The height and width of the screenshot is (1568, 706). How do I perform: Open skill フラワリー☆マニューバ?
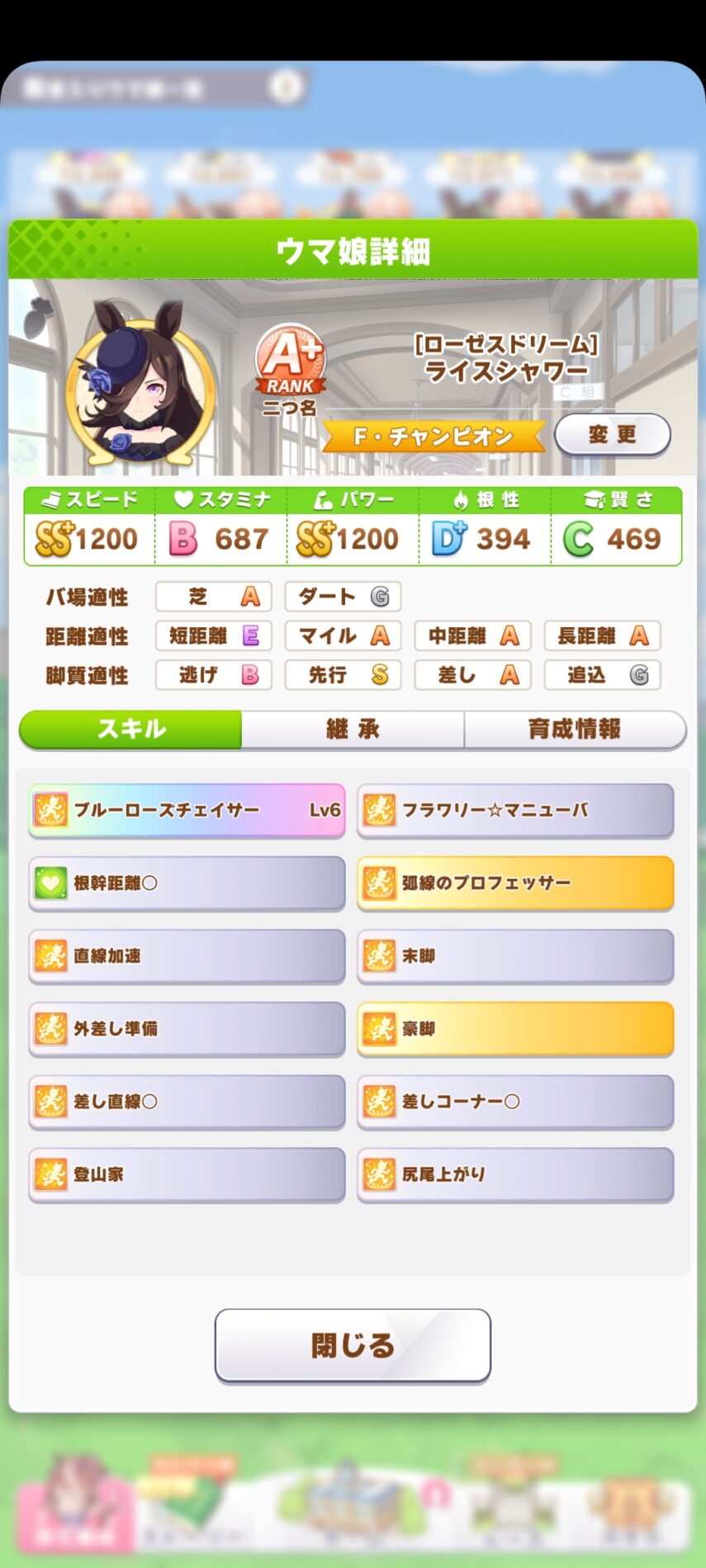pos(515,810)
